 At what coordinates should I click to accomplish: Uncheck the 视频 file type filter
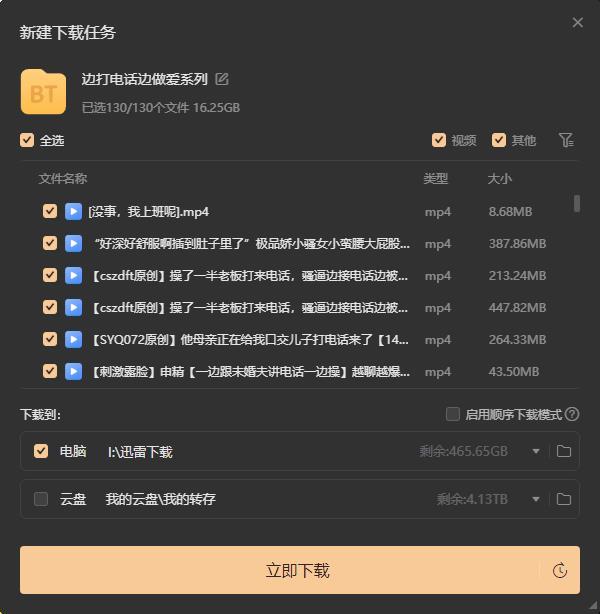coord(439,140)
